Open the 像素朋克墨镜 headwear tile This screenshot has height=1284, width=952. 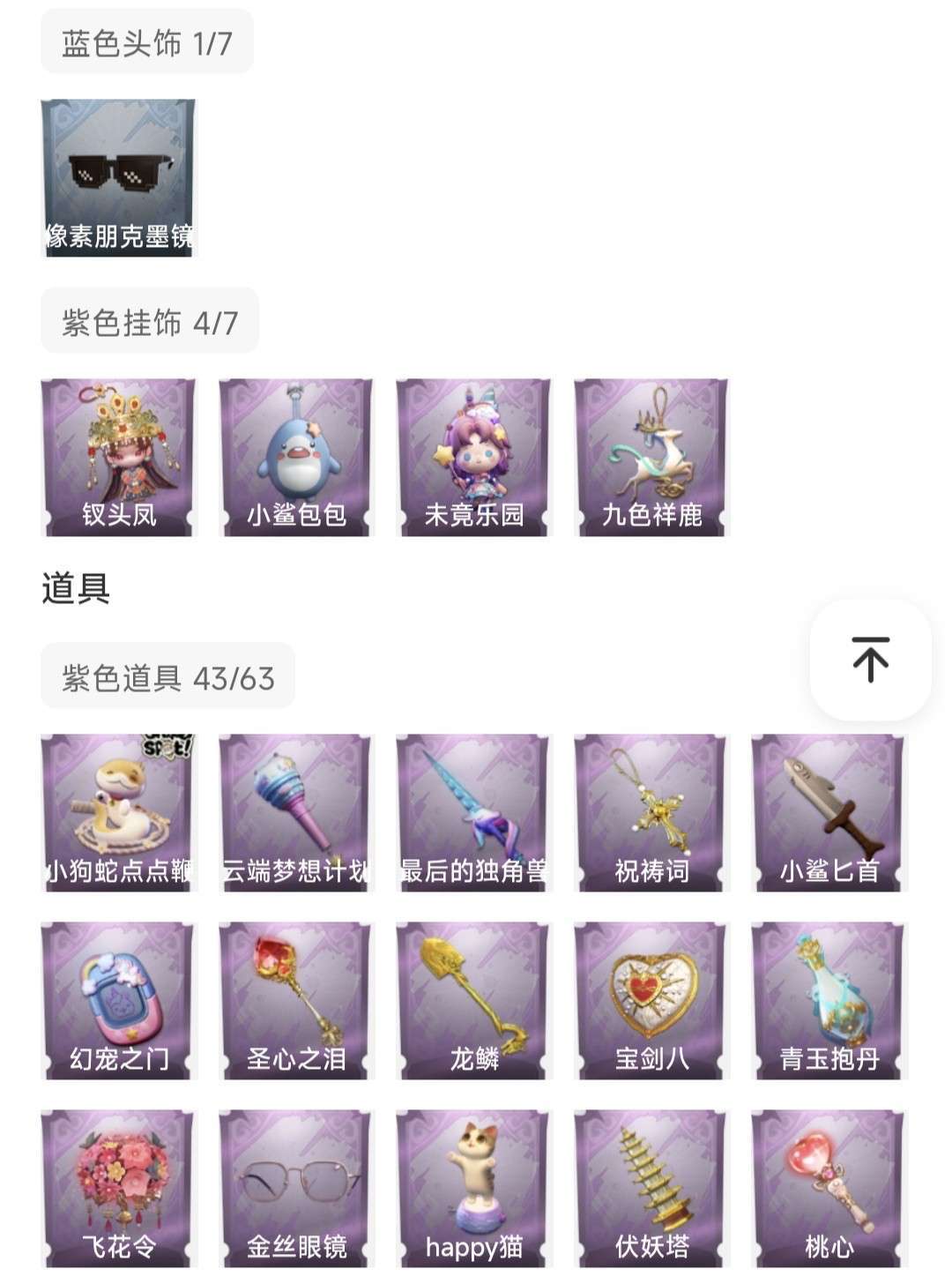click(118, 177)
